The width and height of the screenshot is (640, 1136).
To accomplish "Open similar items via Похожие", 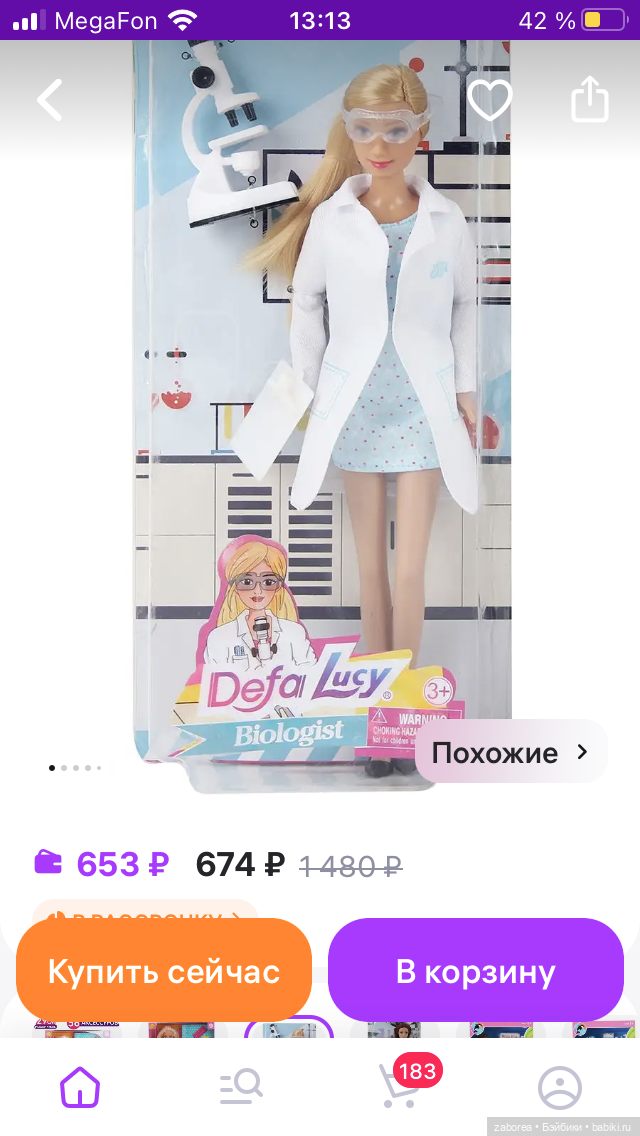I will (x=510, y=752).
